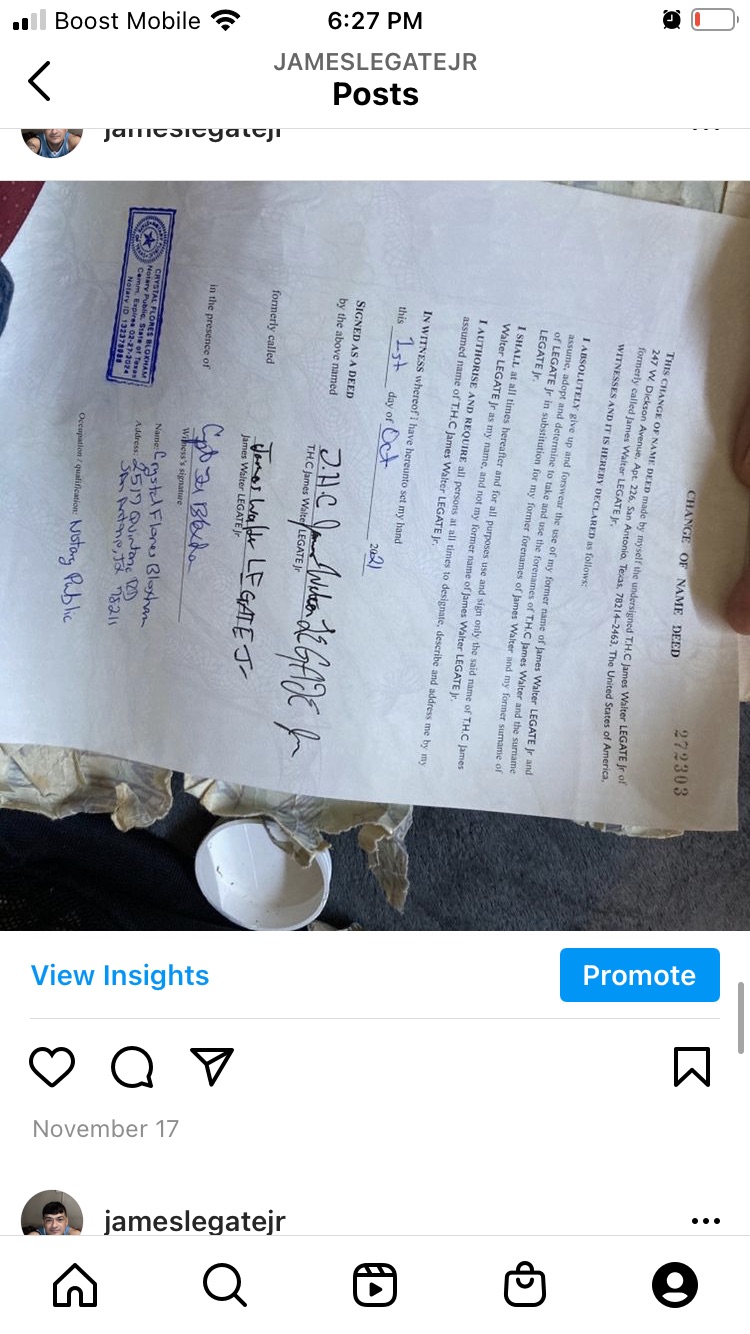This screenshot has width=750, height=1334.
Task: Open the deed photo post image
Action: click(375, 555)
